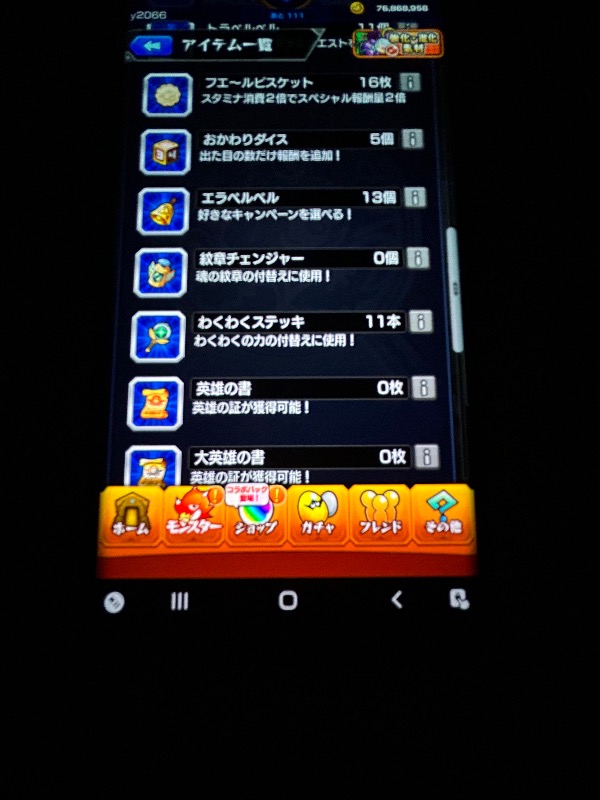The width and height of the screenshot is (600, 800).
Task: Tap the system back button
Action: coord(397,599)
